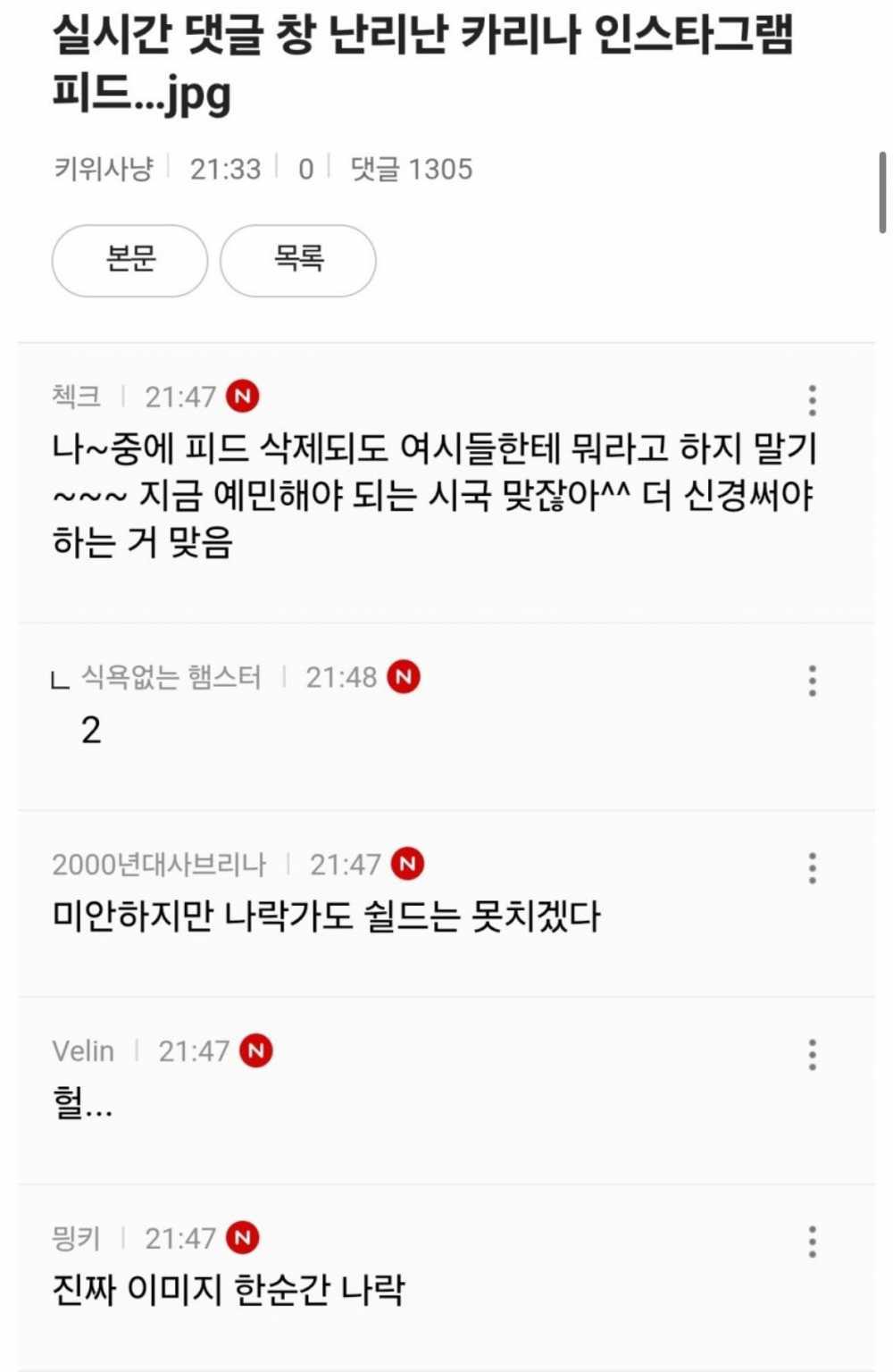Open more options on Velin's comment

(x=812, y=1054)
